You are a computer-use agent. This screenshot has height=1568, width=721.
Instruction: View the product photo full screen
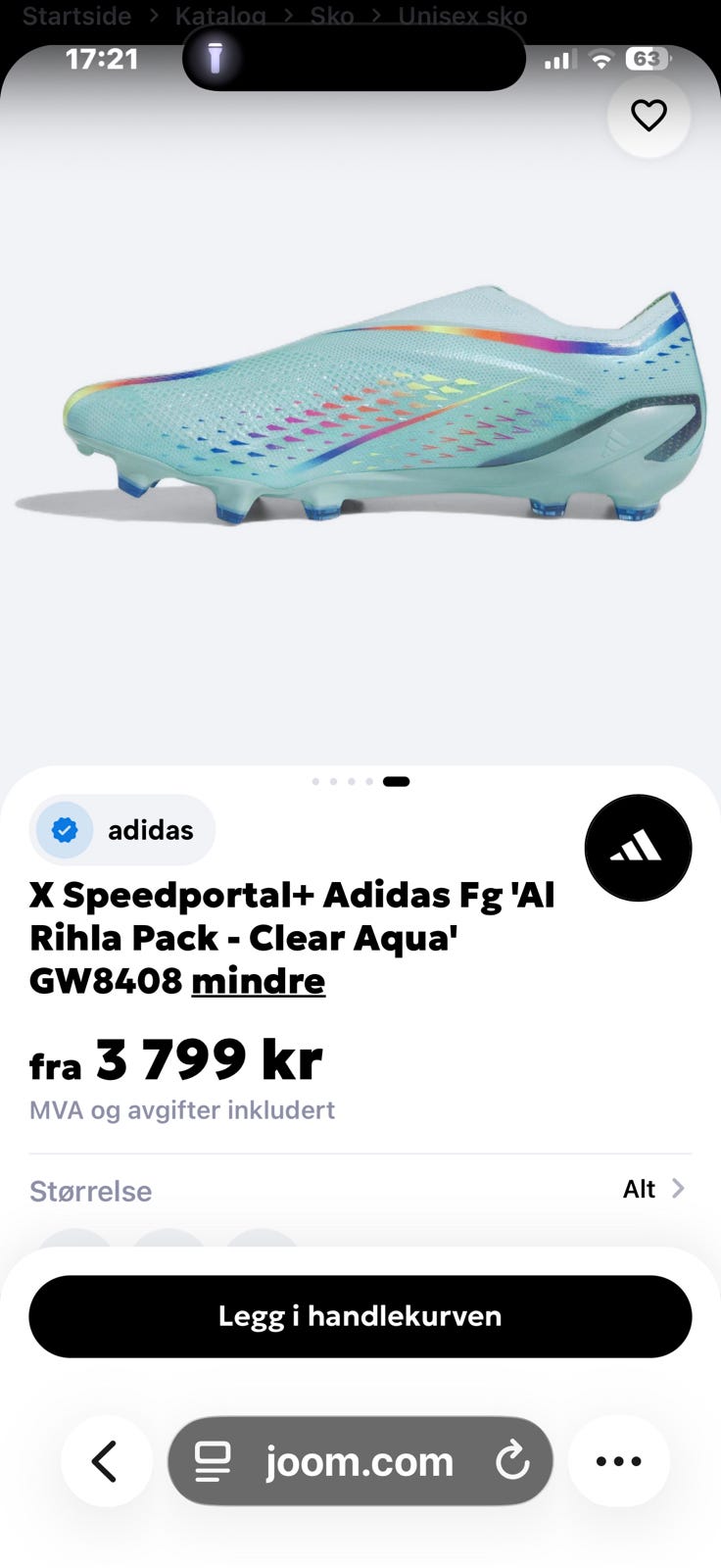tap(360, 402)
